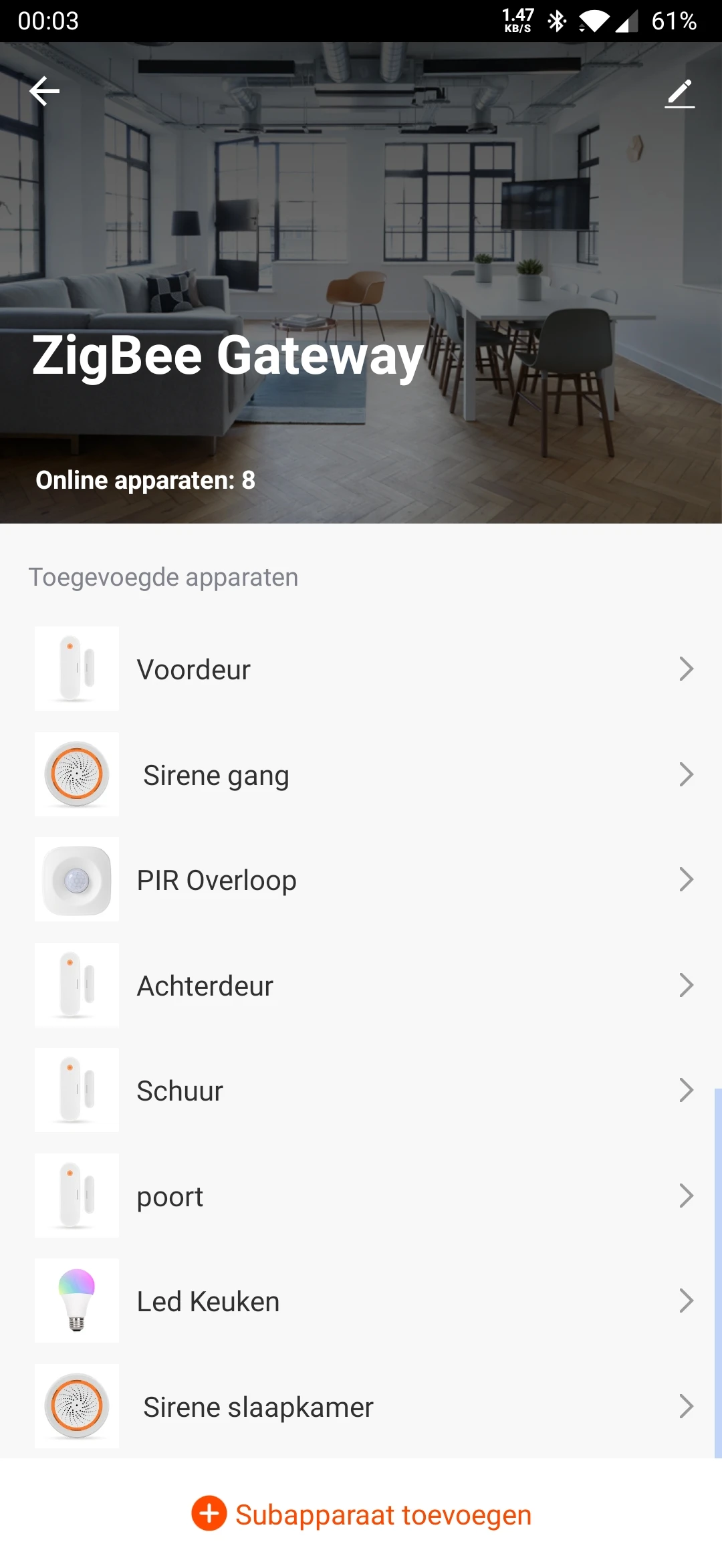Open the Sirene gang device
The image size is (722, 1568).
[361, 775]
